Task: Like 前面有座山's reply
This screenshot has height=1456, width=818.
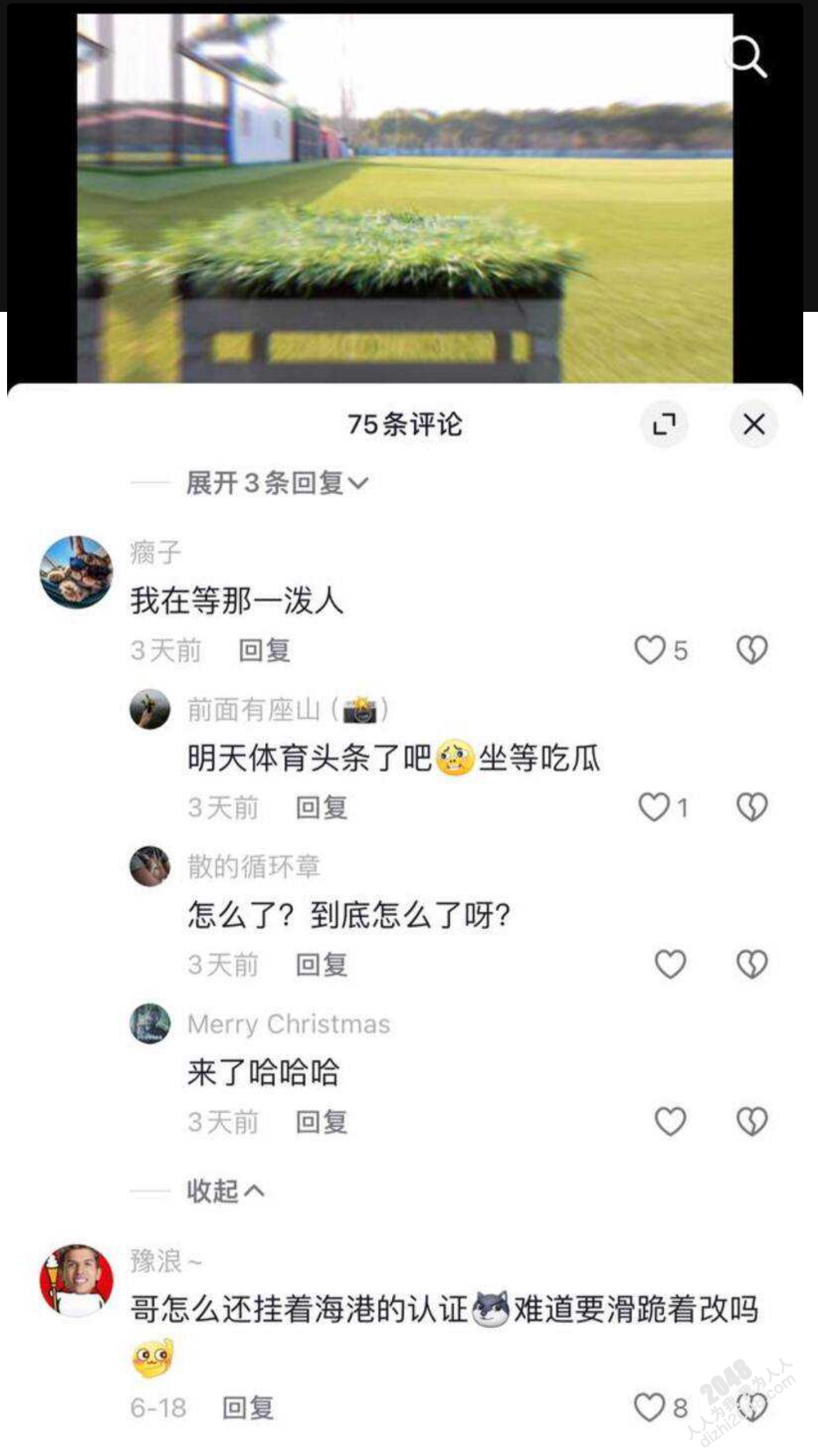Action: click(653, 807)
